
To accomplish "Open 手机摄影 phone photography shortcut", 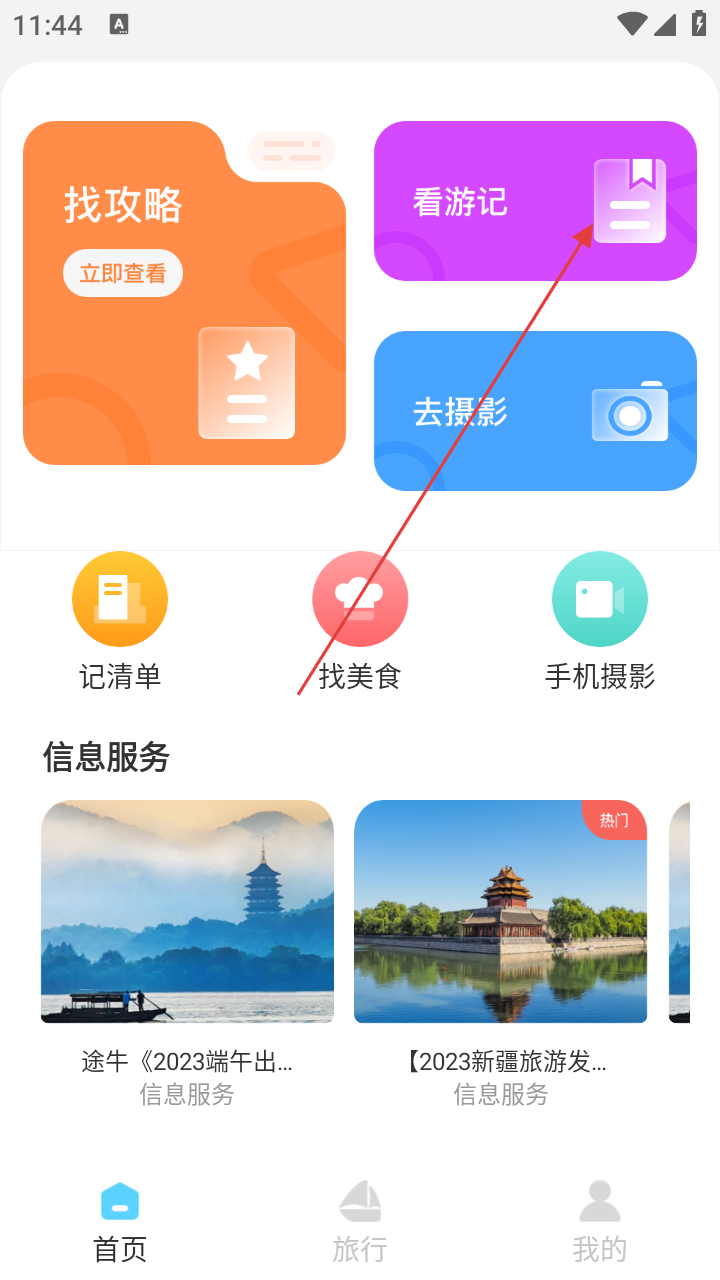I will pyautogui.click(x=600, y=621).
